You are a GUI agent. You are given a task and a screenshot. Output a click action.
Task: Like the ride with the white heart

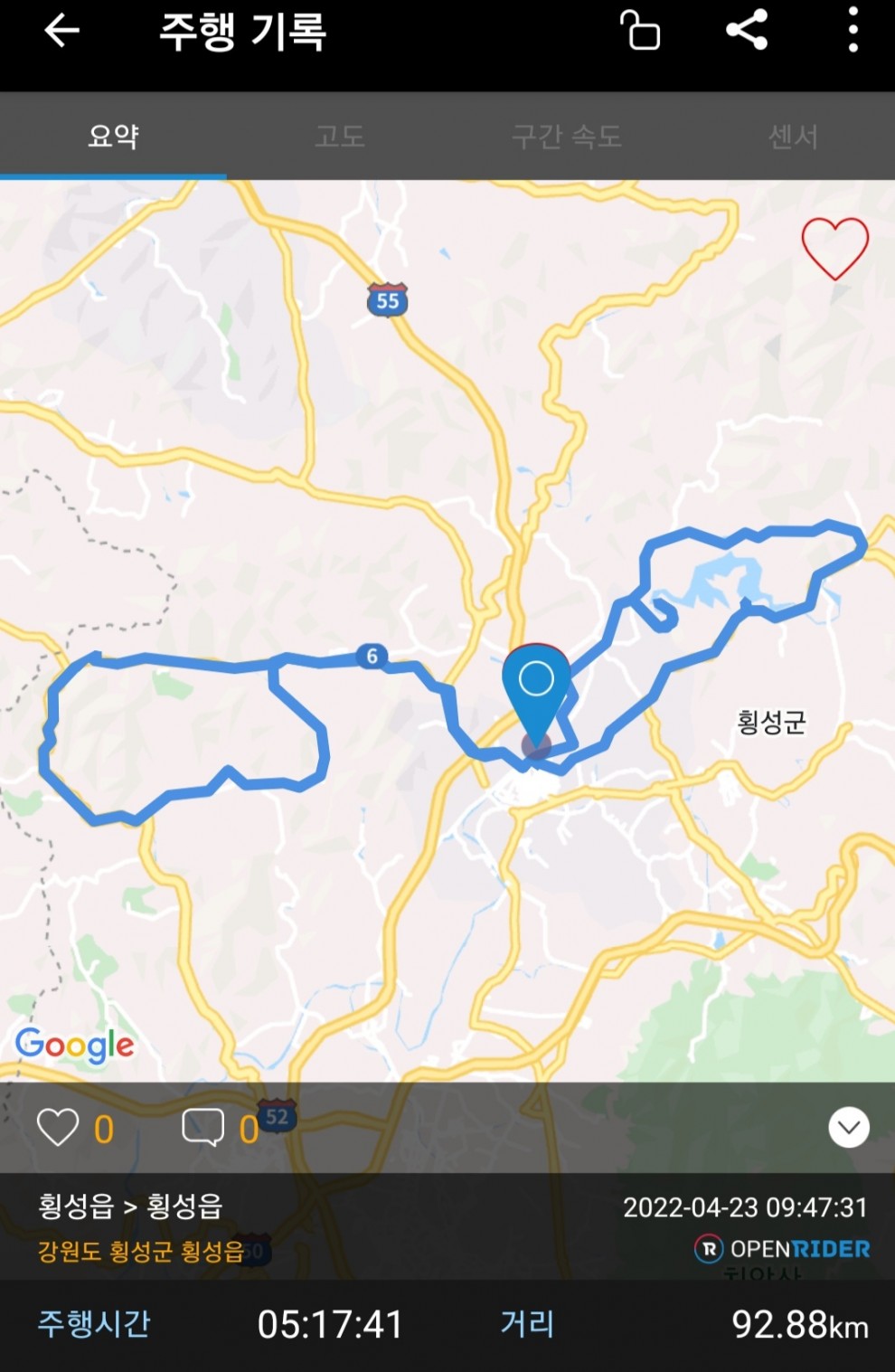(x=58, y=1128)
